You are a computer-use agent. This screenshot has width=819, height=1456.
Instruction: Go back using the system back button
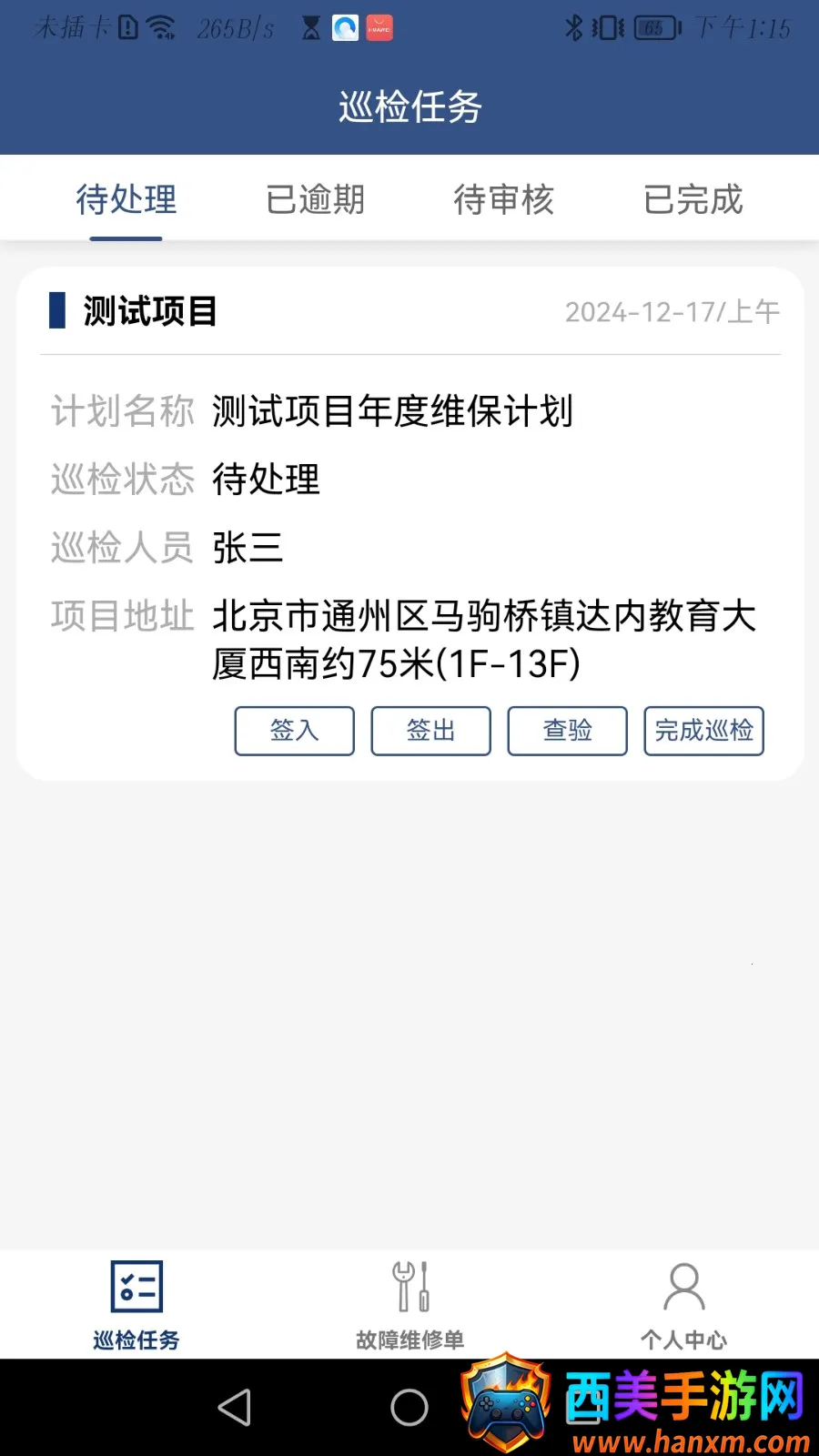[x=235, y=1407]
